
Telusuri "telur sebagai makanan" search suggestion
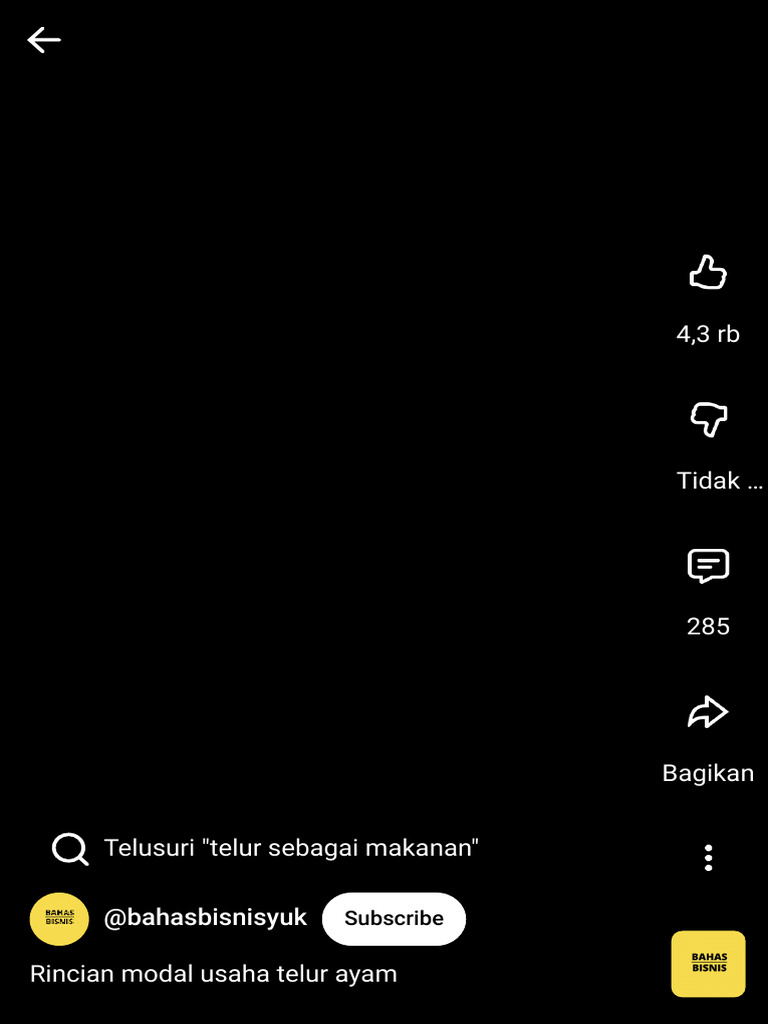coord(265,848)
